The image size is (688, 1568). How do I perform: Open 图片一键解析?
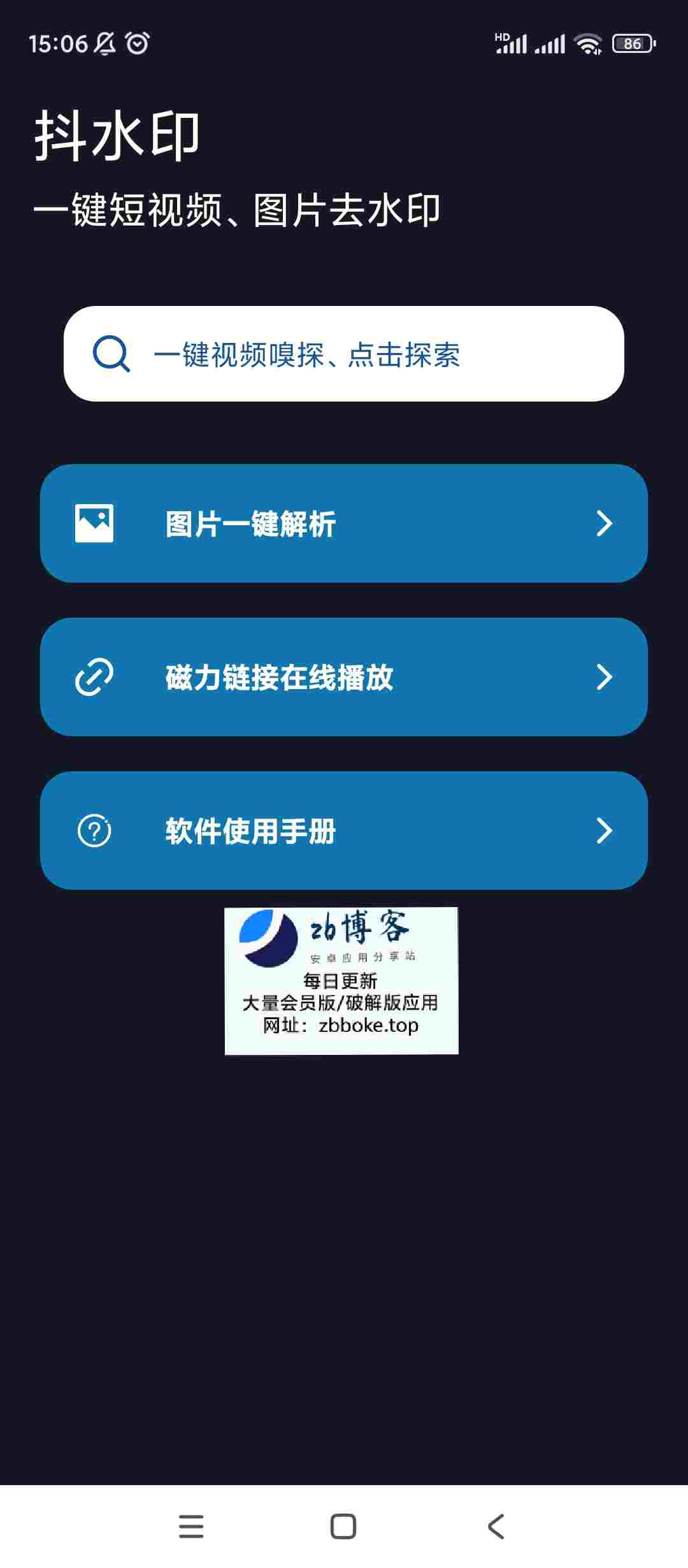[x=343, y=523]
